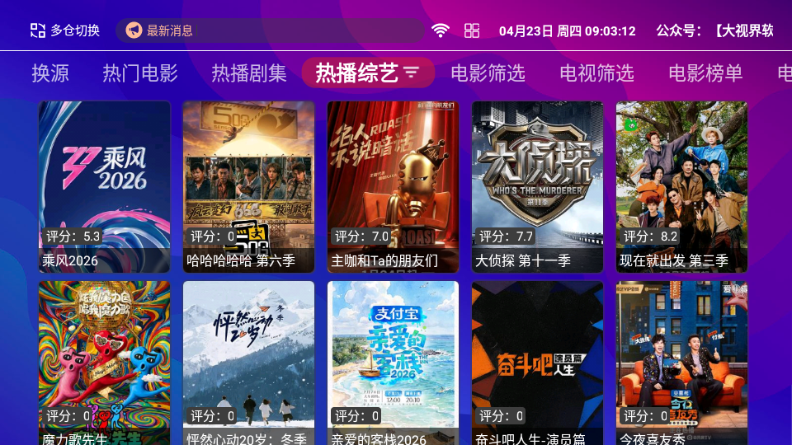The image size is (792, 445).
Task: Open 怦然心动20岁：冬季 card
Action: 249,362
